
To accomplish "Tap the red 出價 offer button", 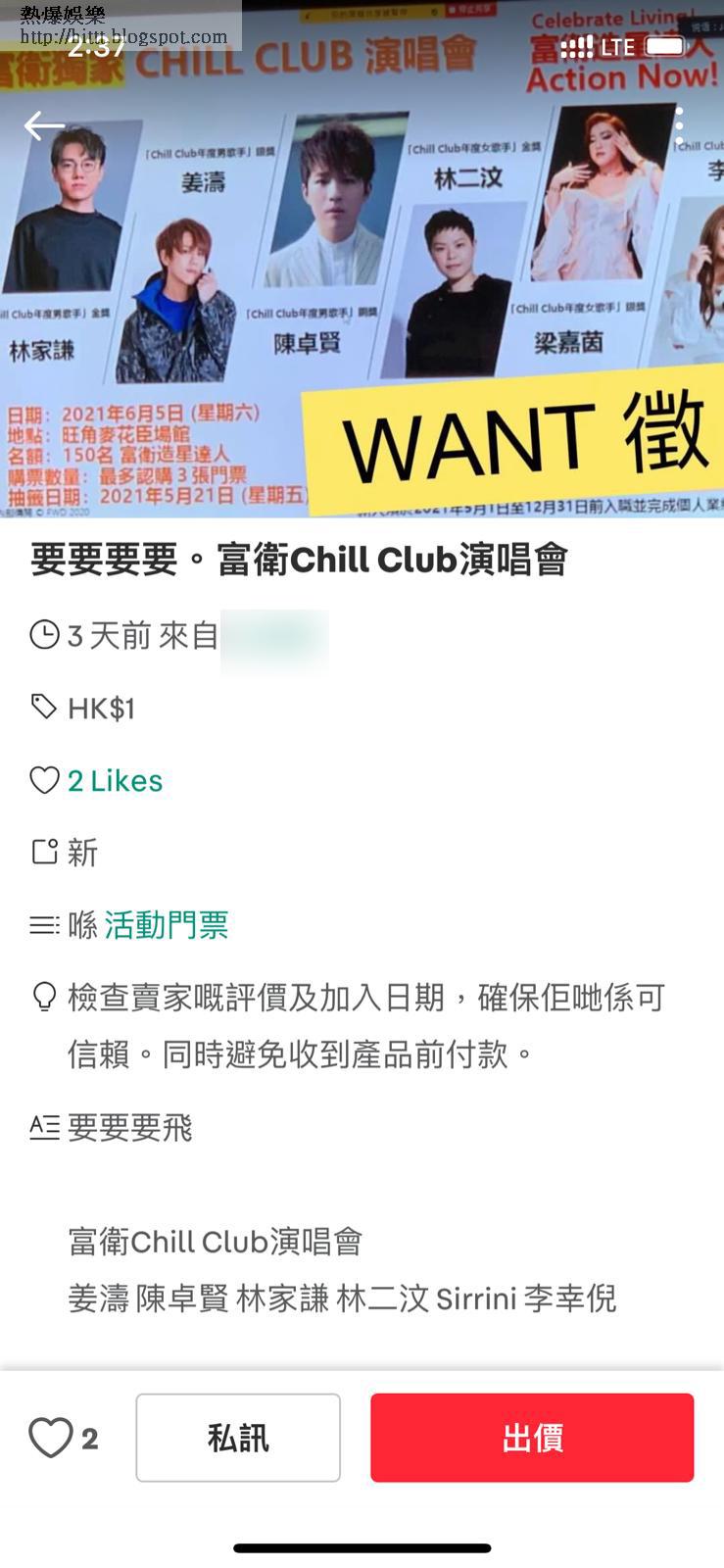I will 532,1438.
